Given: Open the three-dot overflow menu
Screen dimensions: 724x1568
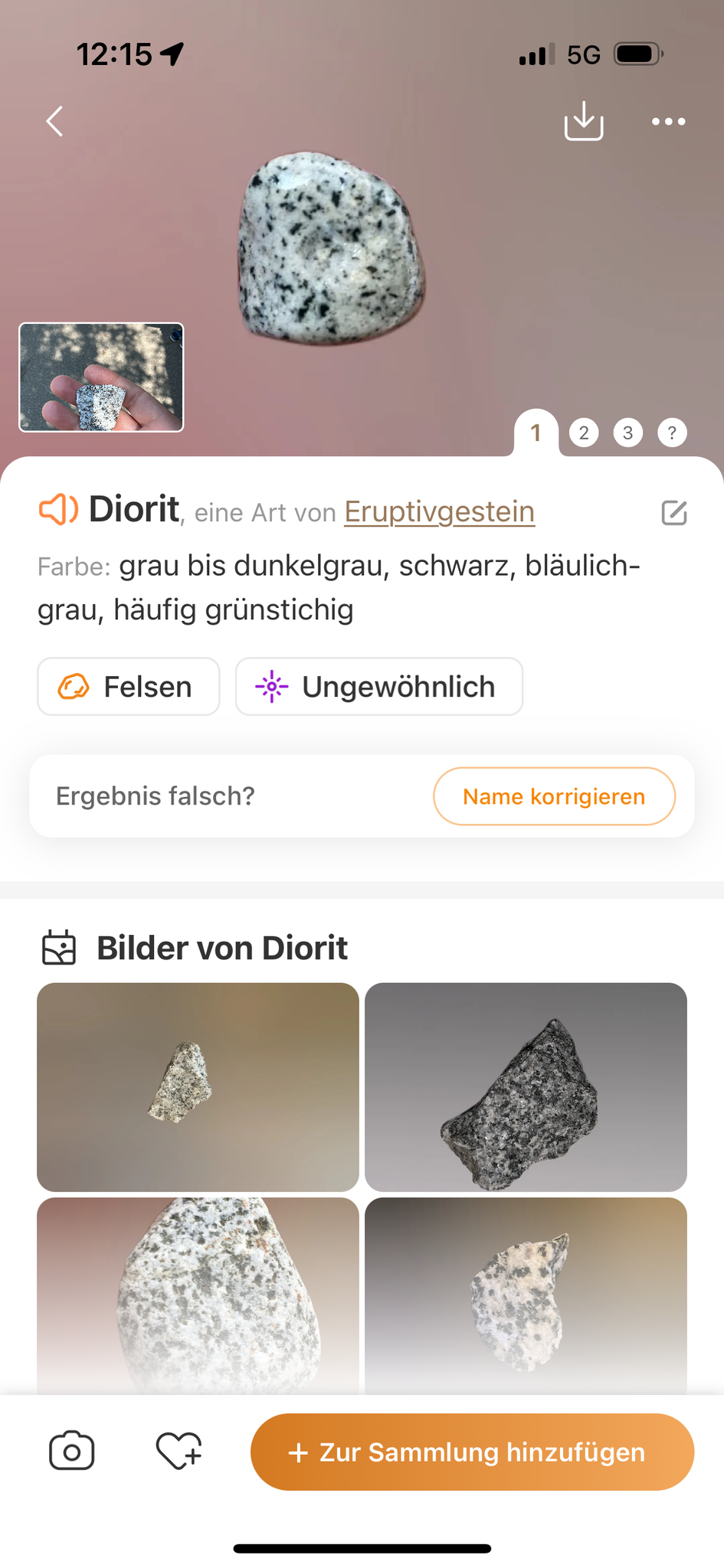Looking at the screenshot, I should pos(668,121).
